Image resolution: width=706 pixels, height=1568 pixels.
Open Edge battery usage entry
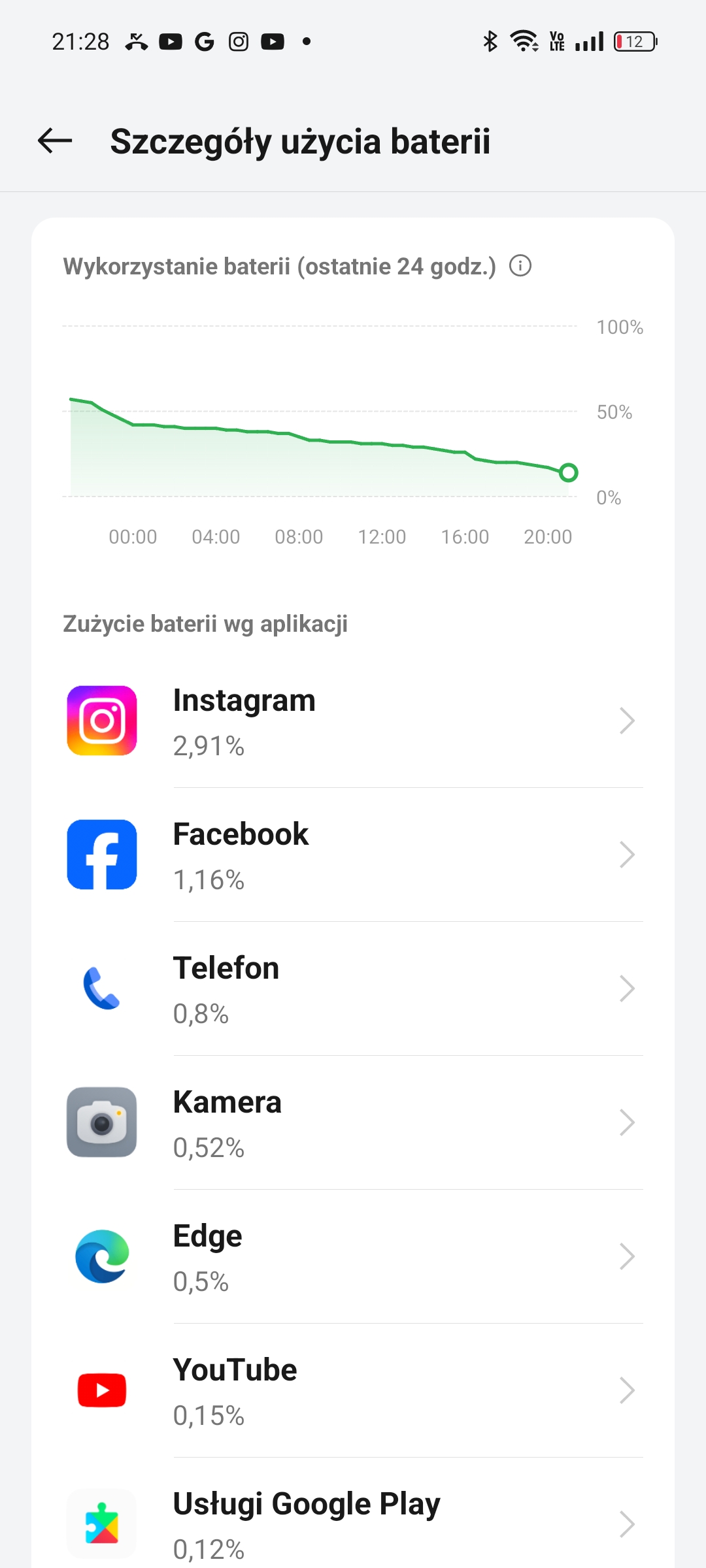353,1256
